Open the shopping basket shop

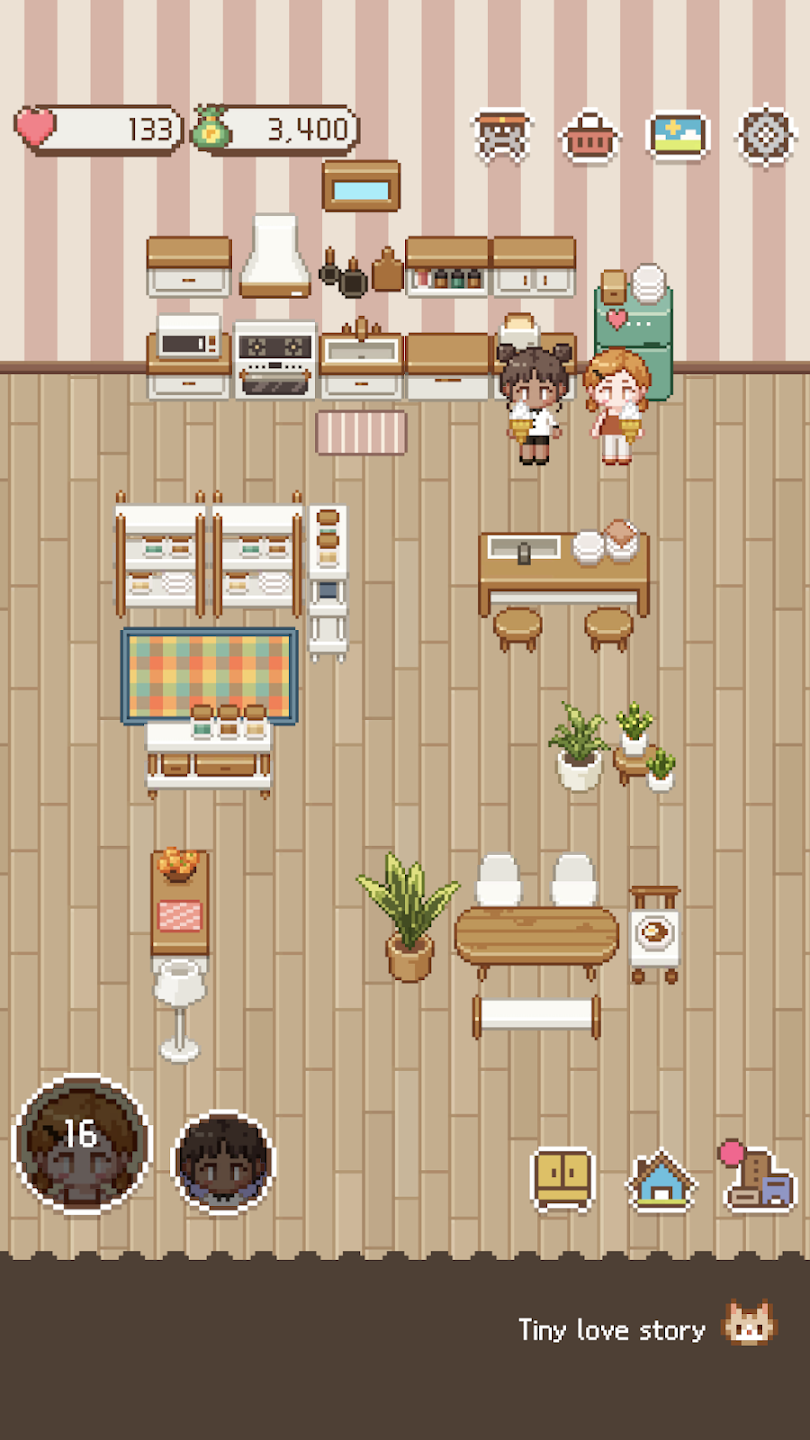[x=590, y=135]
